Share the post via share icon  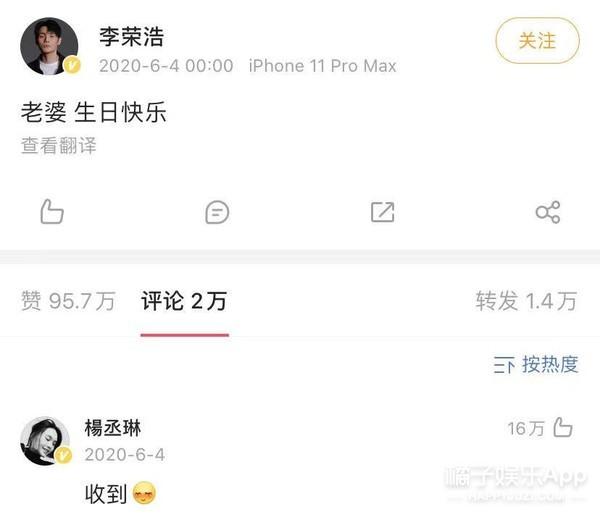click(547, 211)
